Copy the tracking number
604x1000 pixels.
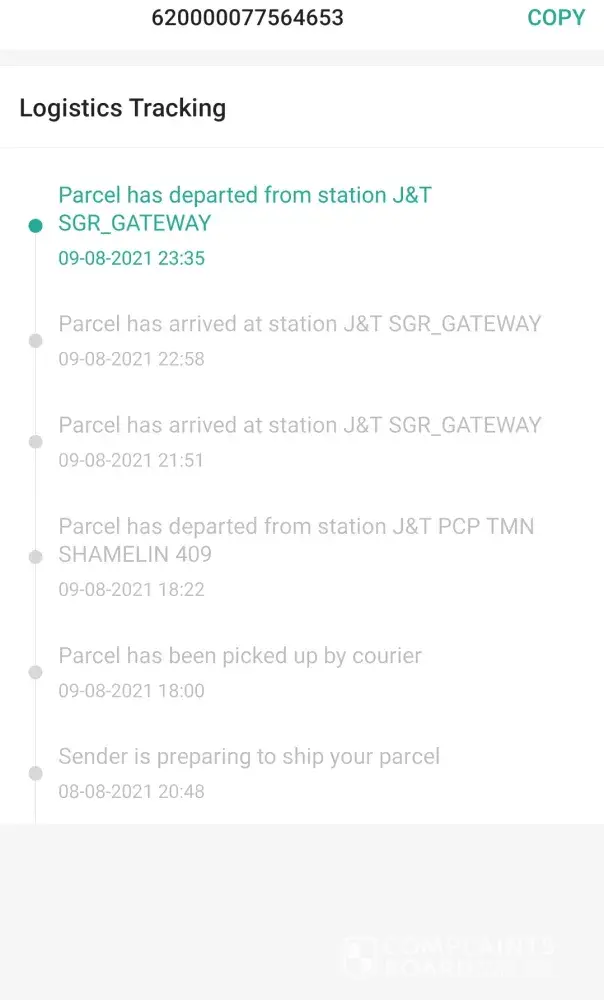(x=555, y=18)
